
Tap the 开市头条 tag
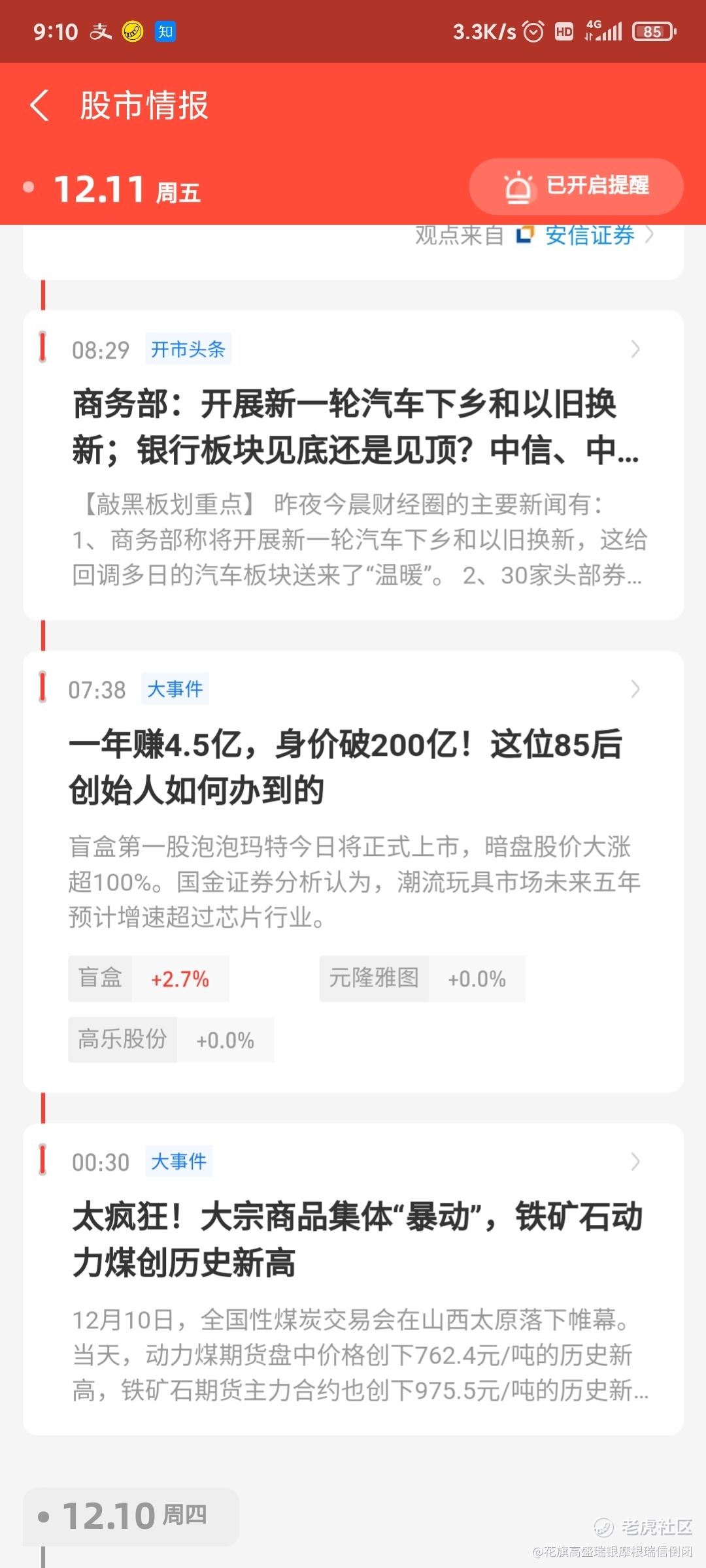(x=188, y=350)
